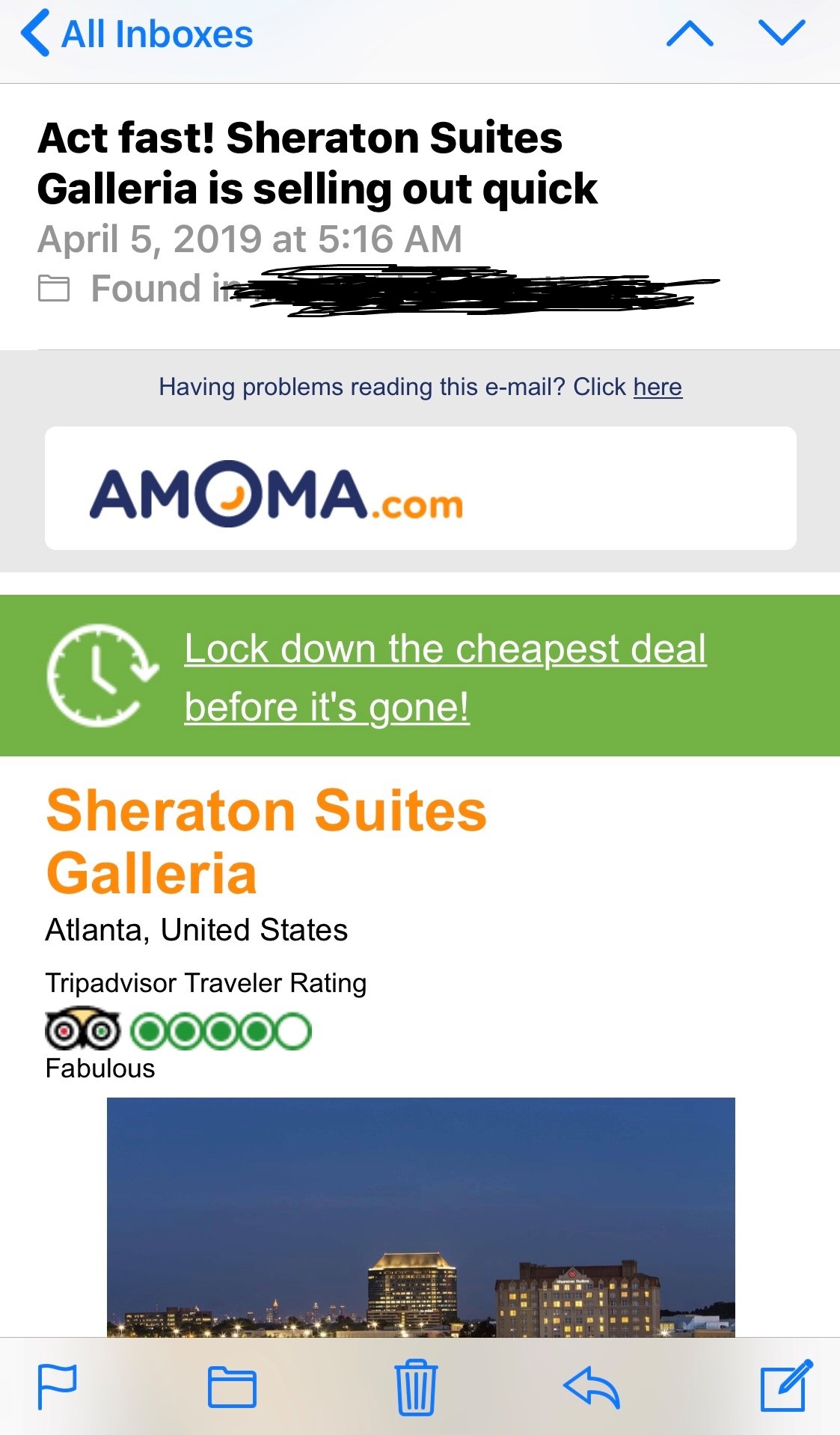Jump to the next message with down arrow
The image size is (840, 1435).
coord(782,33)
